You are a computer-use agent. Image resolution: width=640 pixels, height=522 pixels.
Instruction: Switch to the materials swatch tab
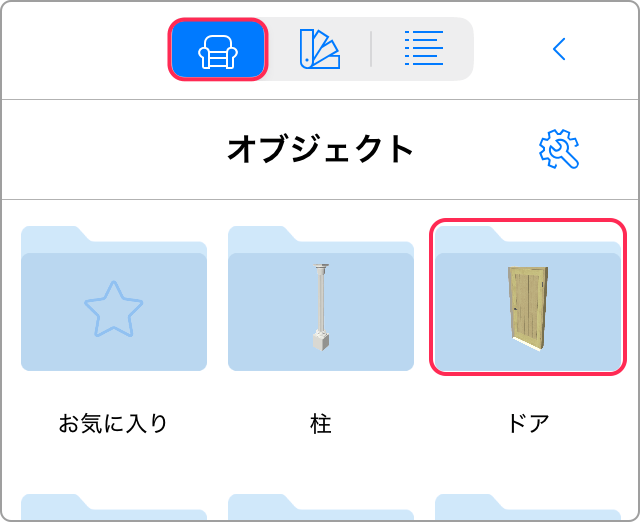319,49
